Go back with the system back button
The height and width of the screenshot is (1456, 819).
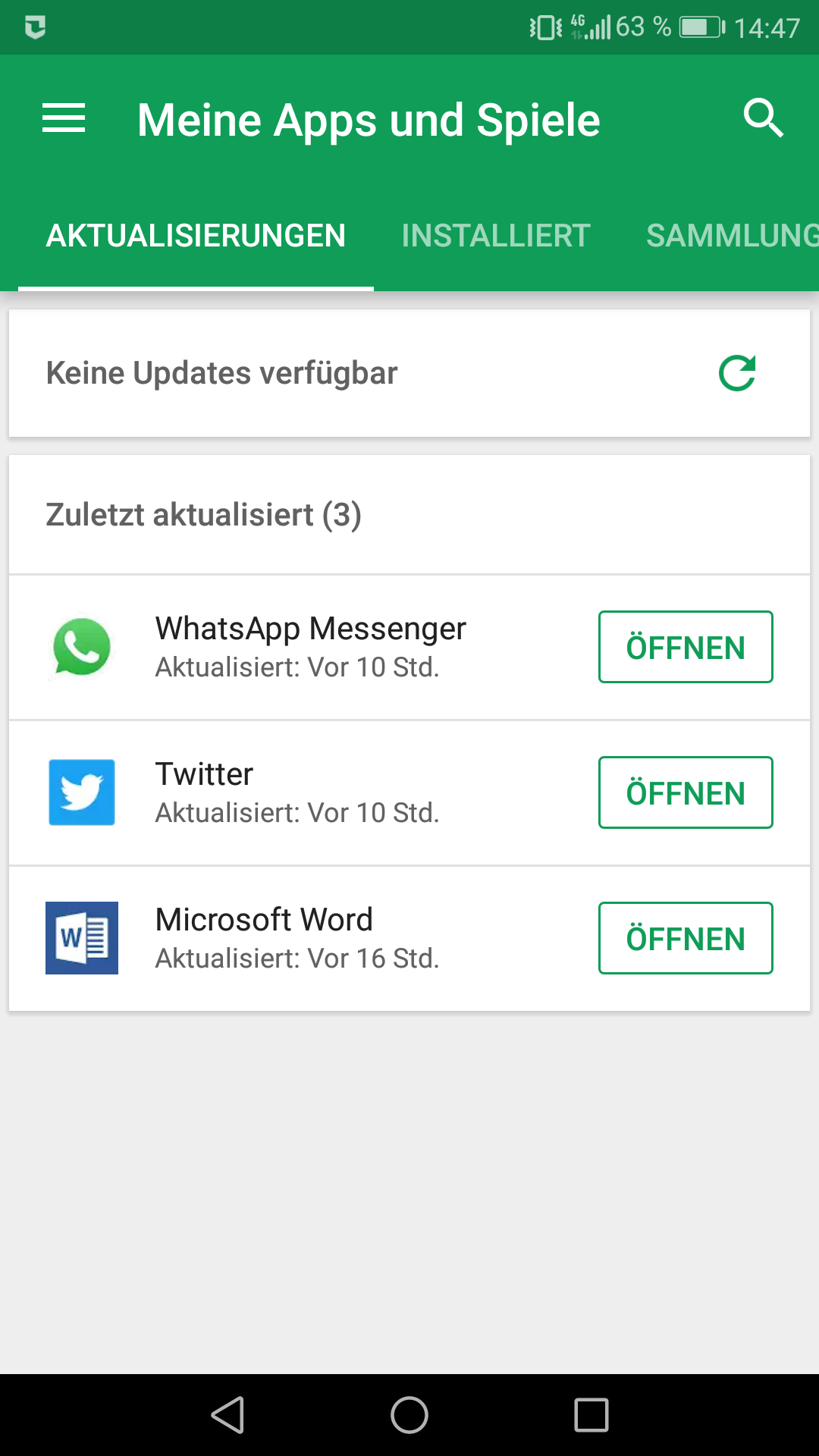(x=227, y=1415)
